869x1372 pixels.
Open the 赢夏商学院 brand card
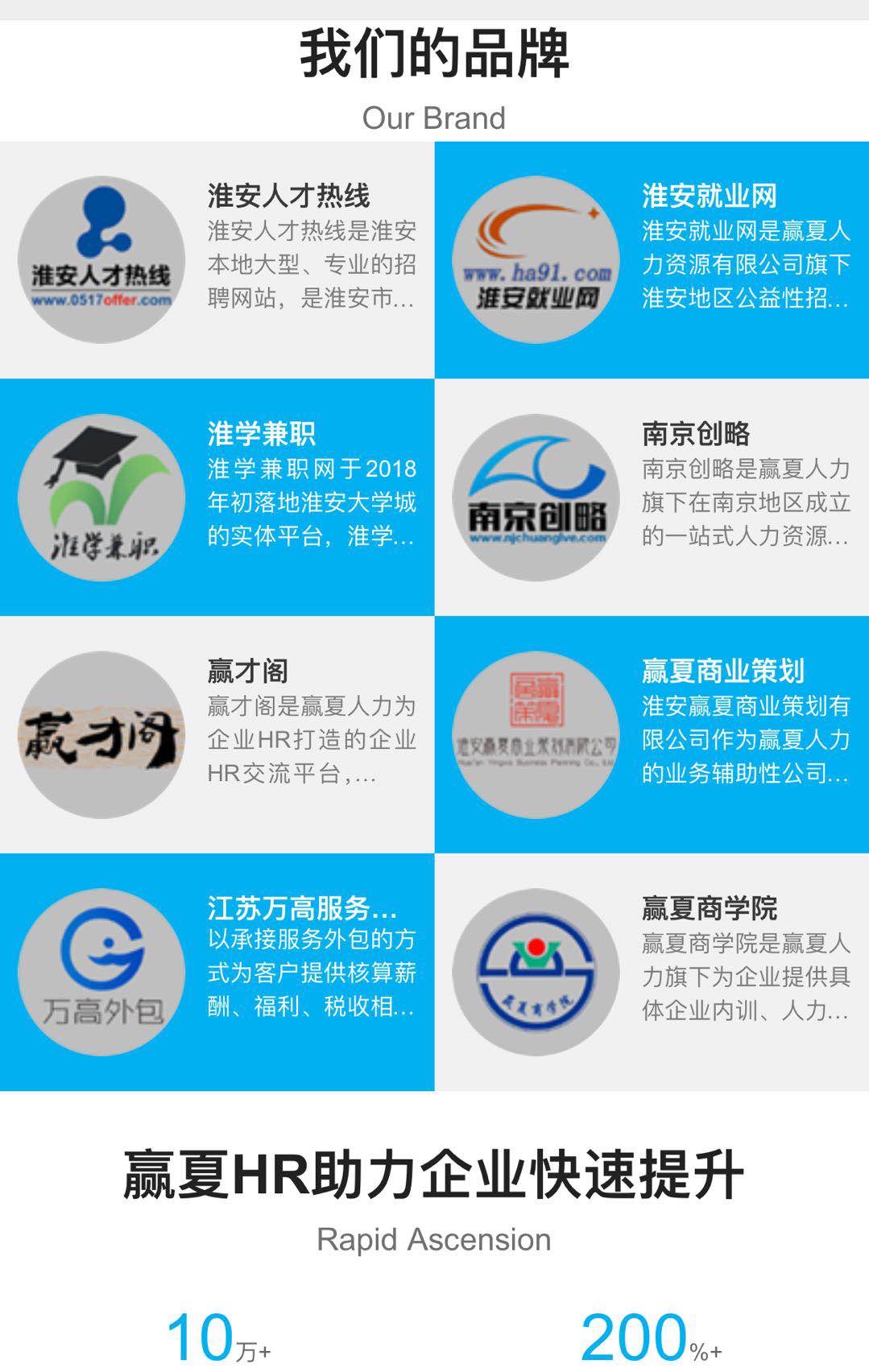click(652, 973)
